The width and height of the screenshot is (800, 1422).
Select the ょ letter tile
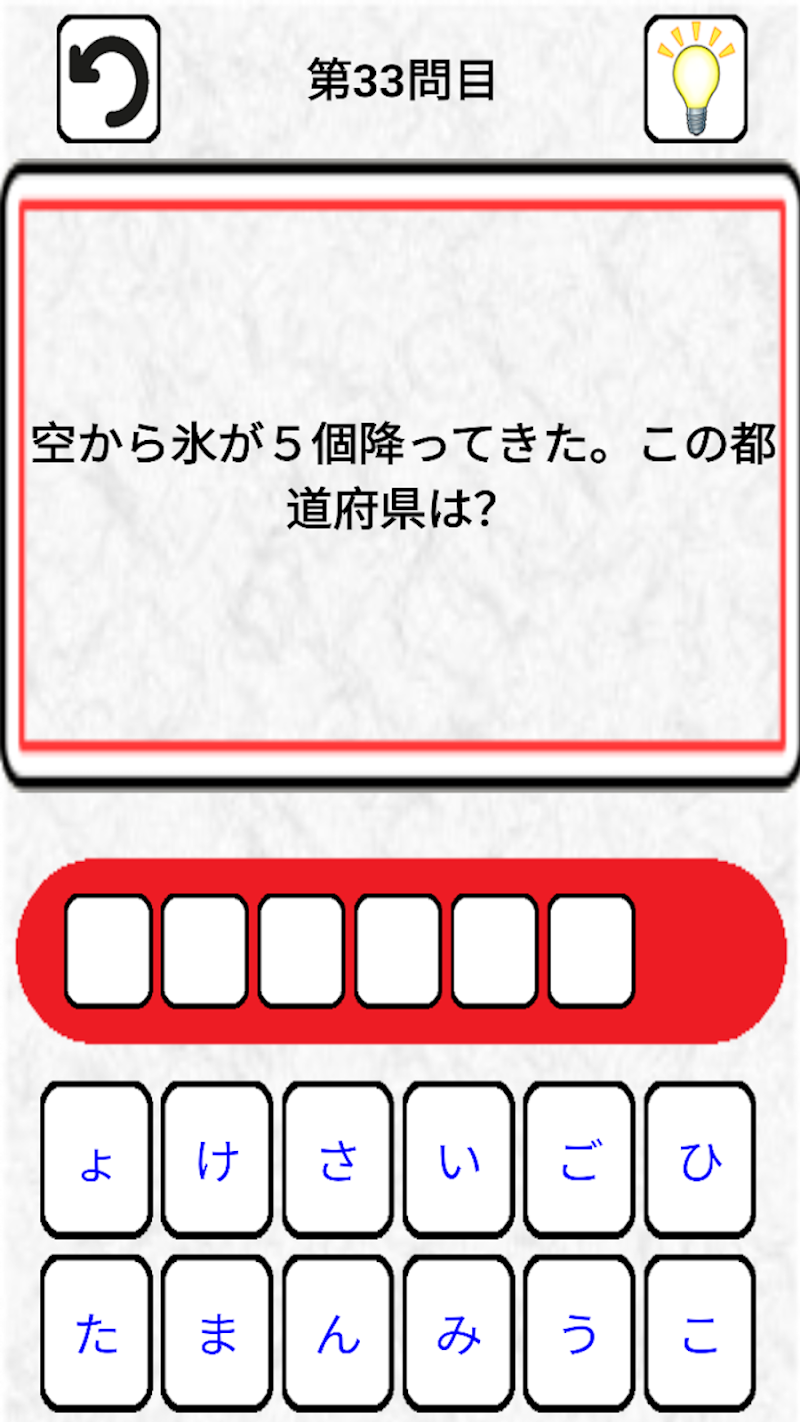pyautogui.click(x=96, y=1161)
